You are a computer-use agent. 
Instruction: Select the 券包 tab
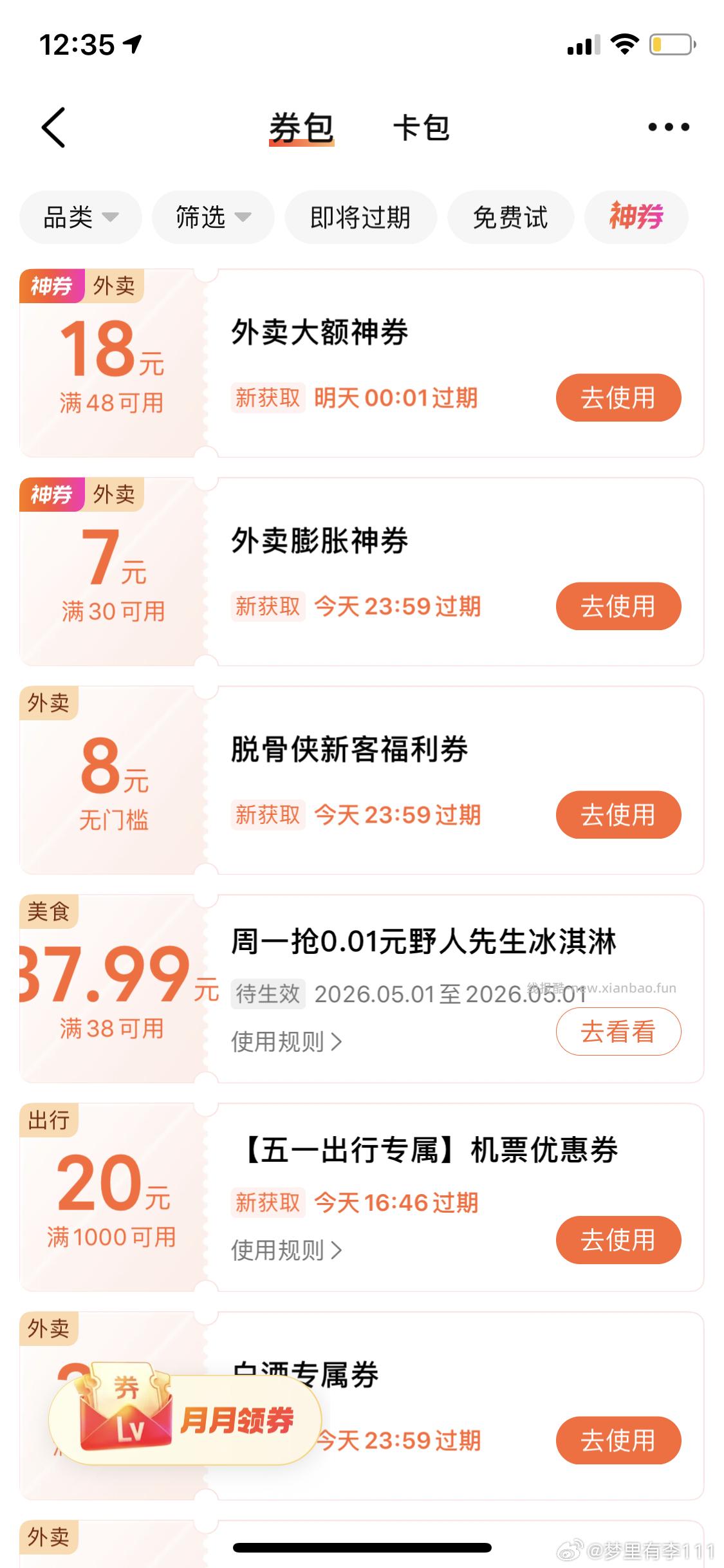301,126
